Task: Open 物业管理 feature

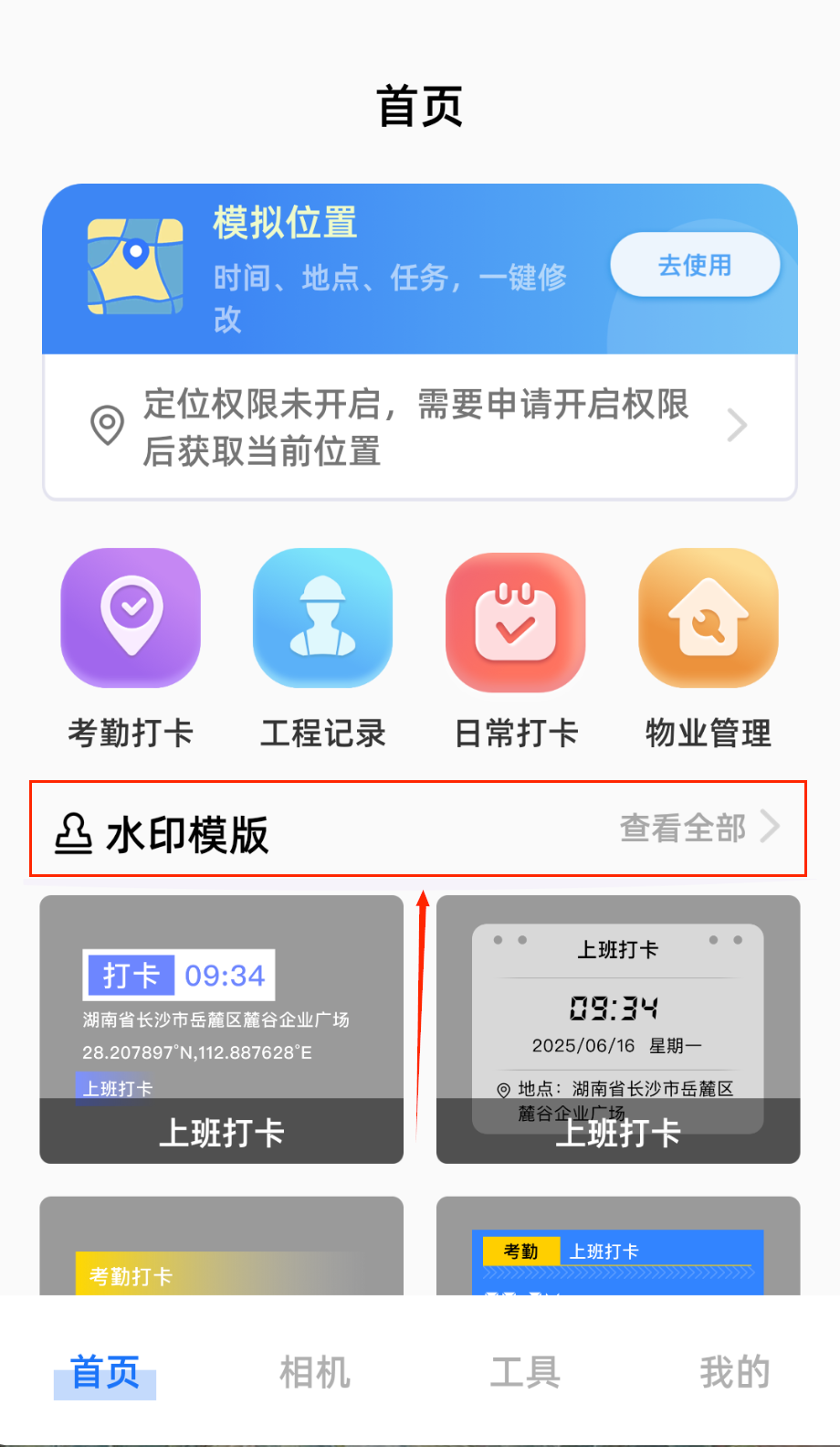Action: [x=709, y=649]
